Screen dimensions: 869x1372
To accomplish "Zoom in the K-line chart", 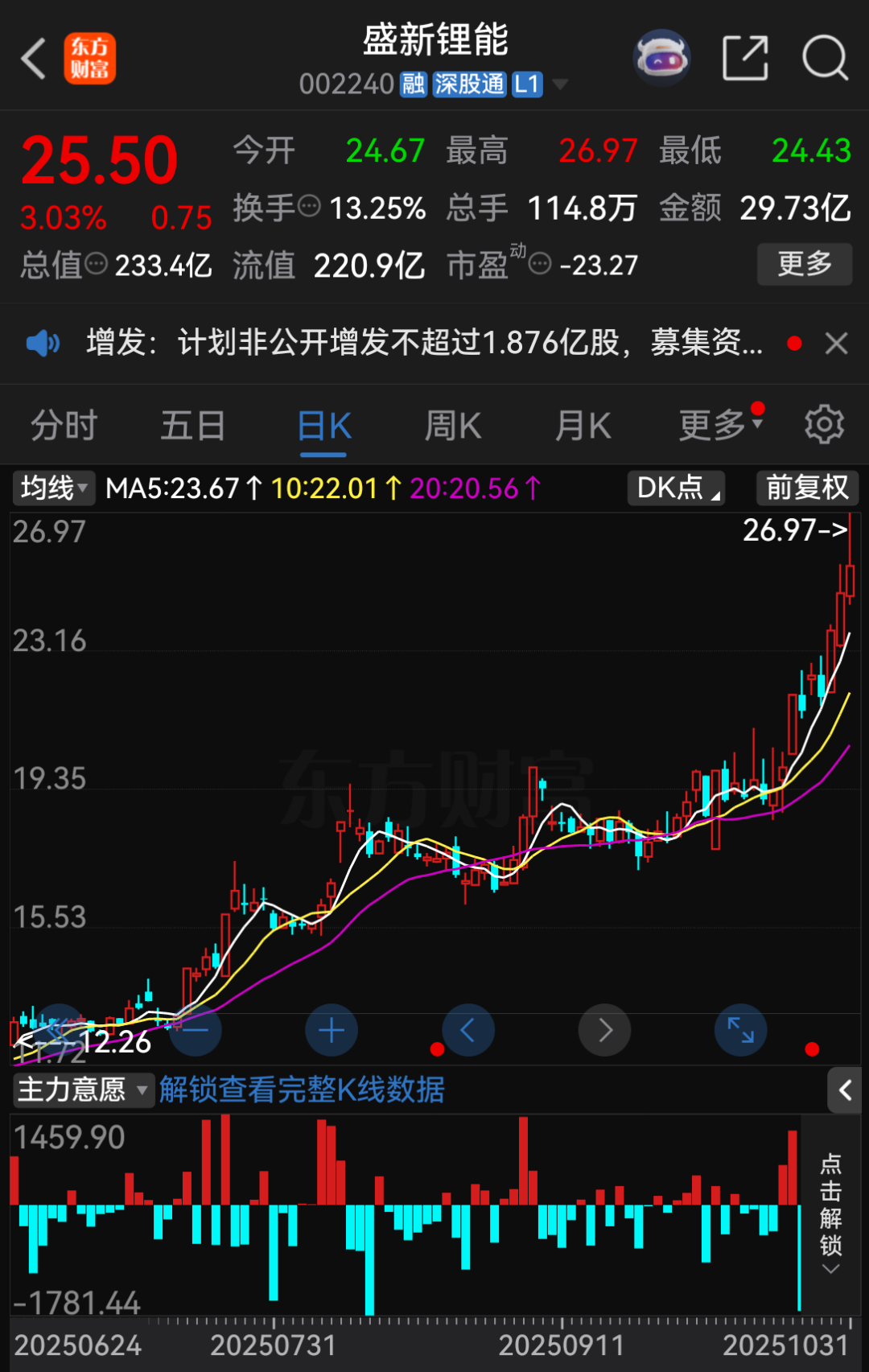I will coord(332,1031).
